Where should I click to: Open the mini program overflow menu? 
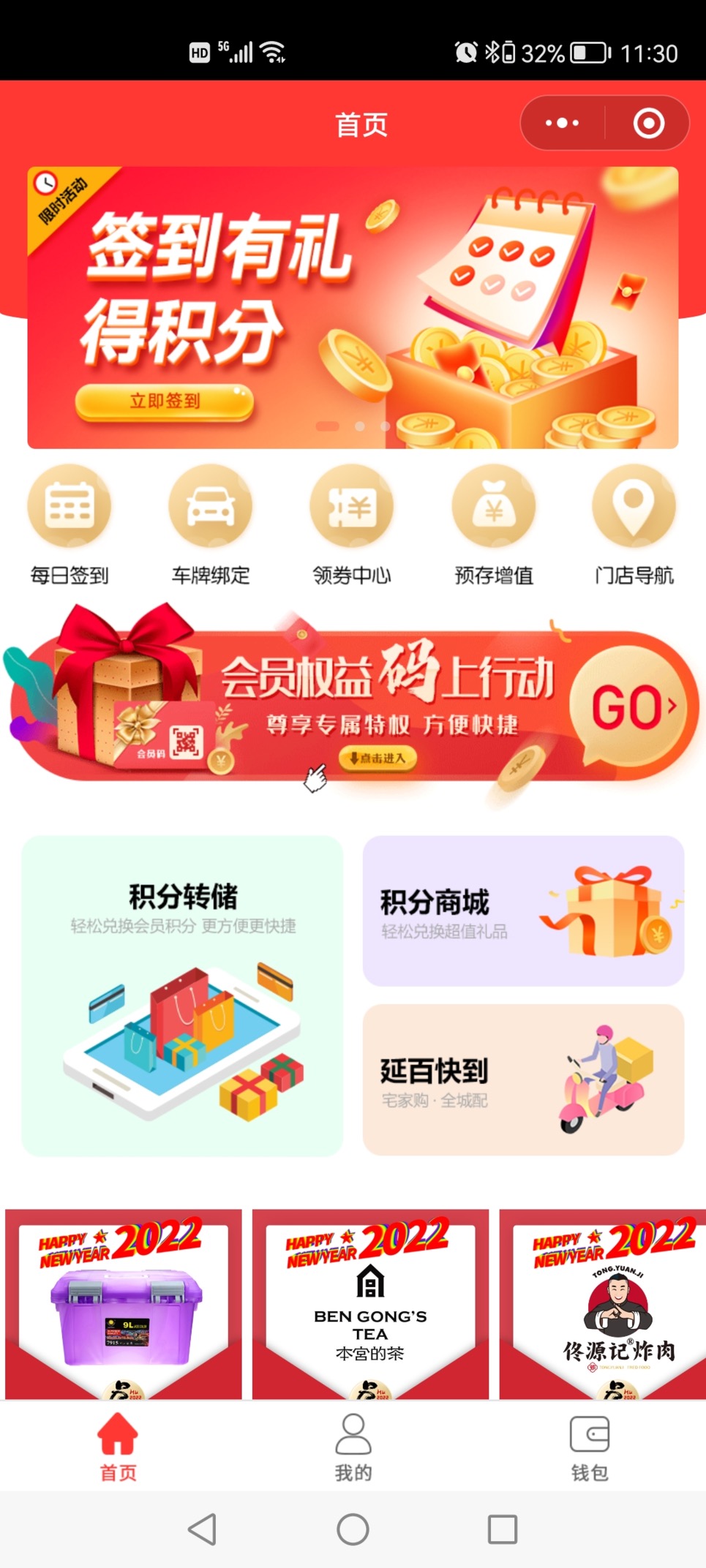pos(562,123)
